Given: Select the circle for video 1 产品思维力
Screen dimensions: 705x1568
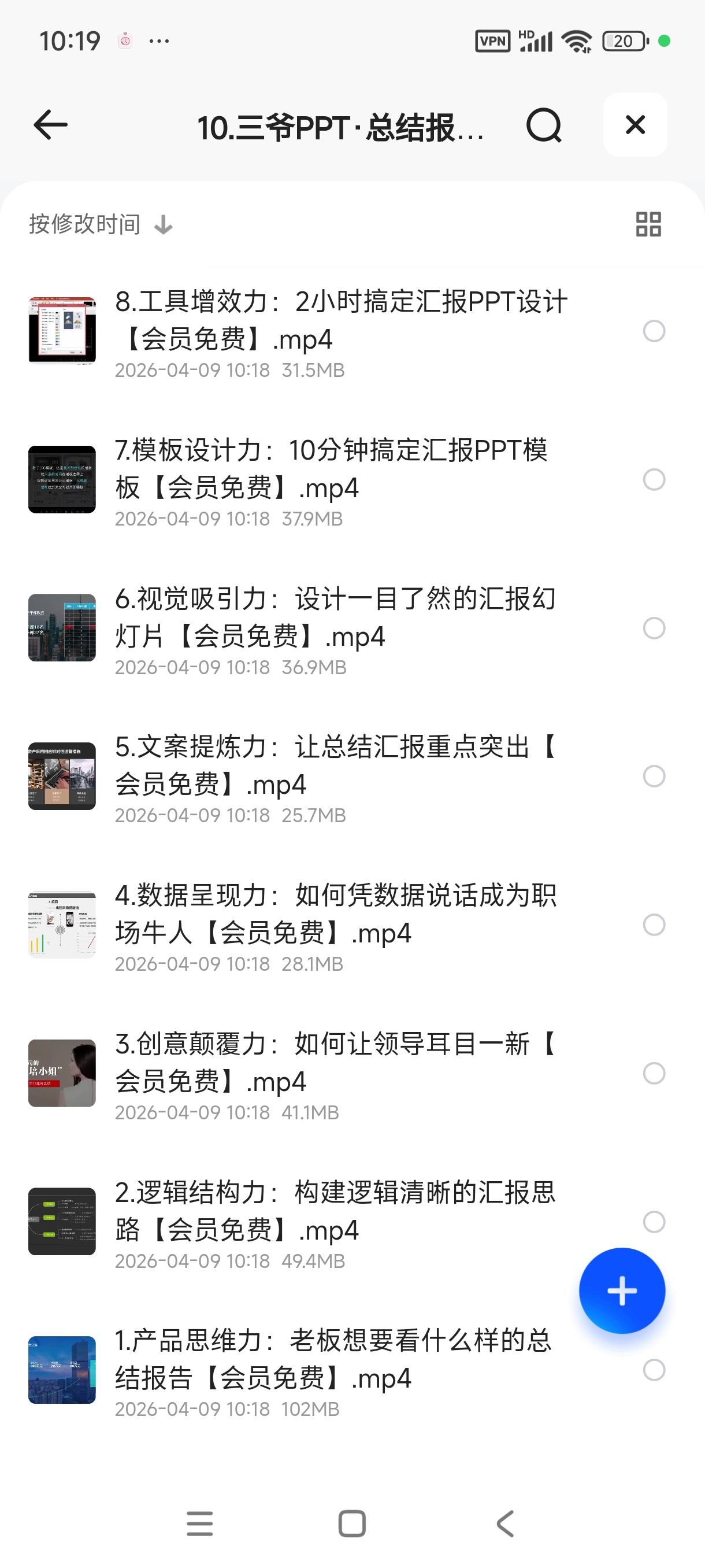Looking at the screenshot, I should [x=655, y=1371].
